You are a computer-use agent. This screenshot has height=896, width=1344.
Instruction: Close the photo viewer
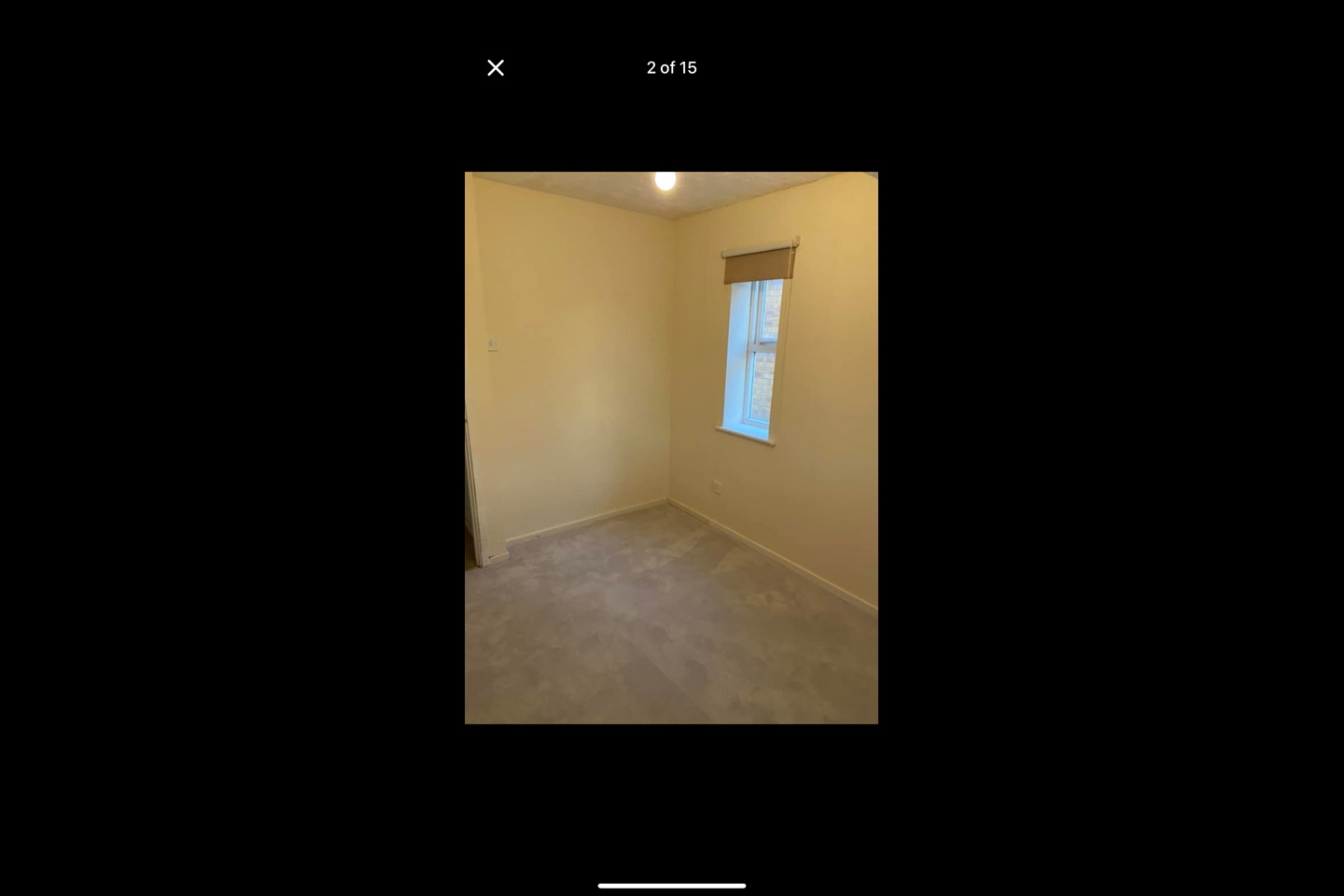[x=496, y=68]
